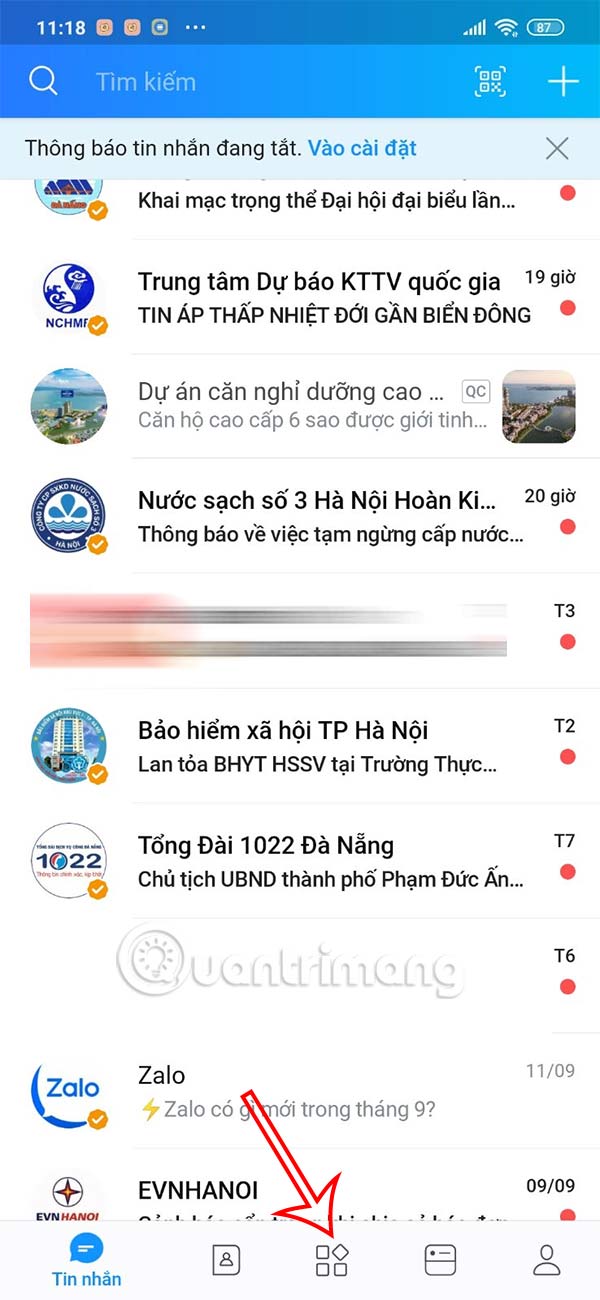The height and width of the screenshot is (1300, 600).
Task: Go to the personal profile tab
Action: click(x=546, y=1260)
